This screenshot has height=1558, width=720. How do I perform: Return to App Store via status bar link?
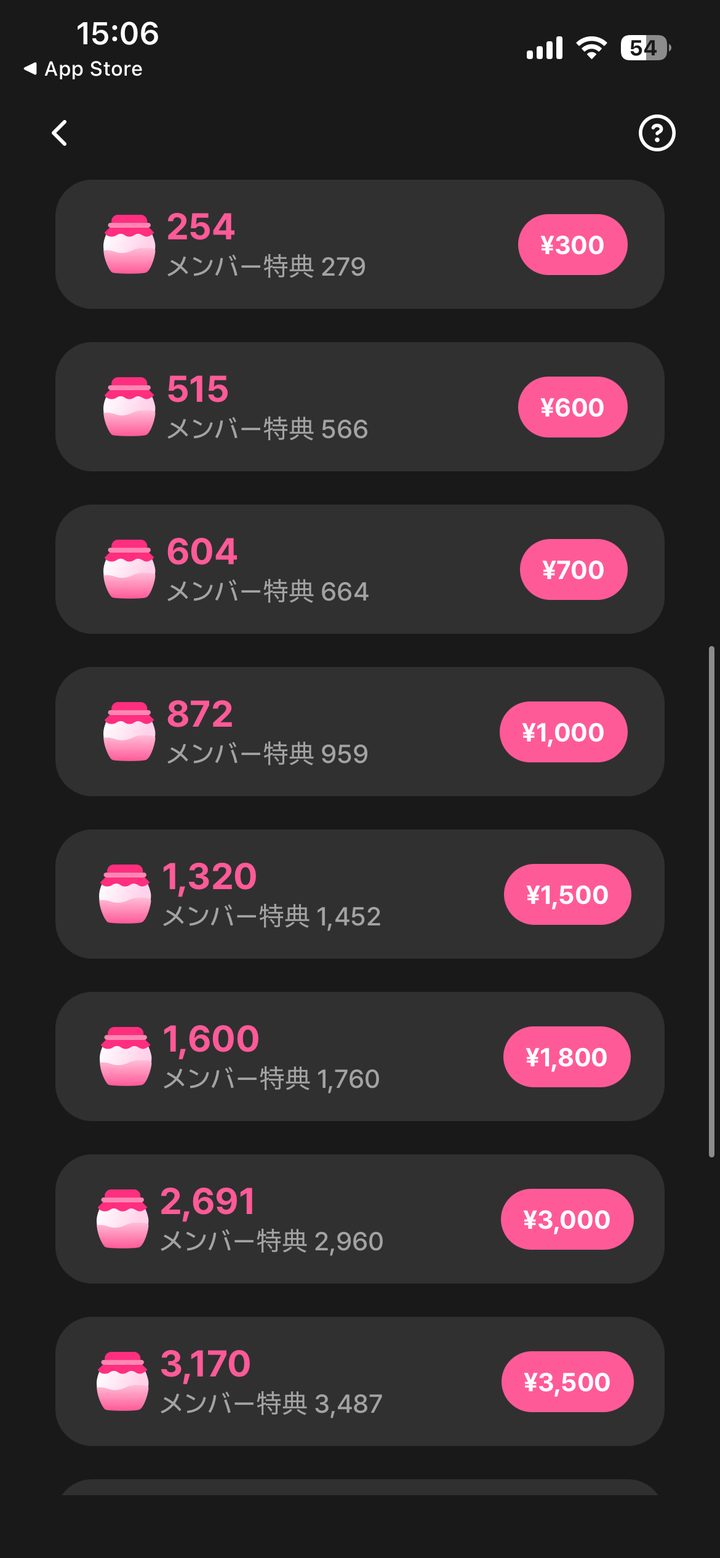[83, 69]
